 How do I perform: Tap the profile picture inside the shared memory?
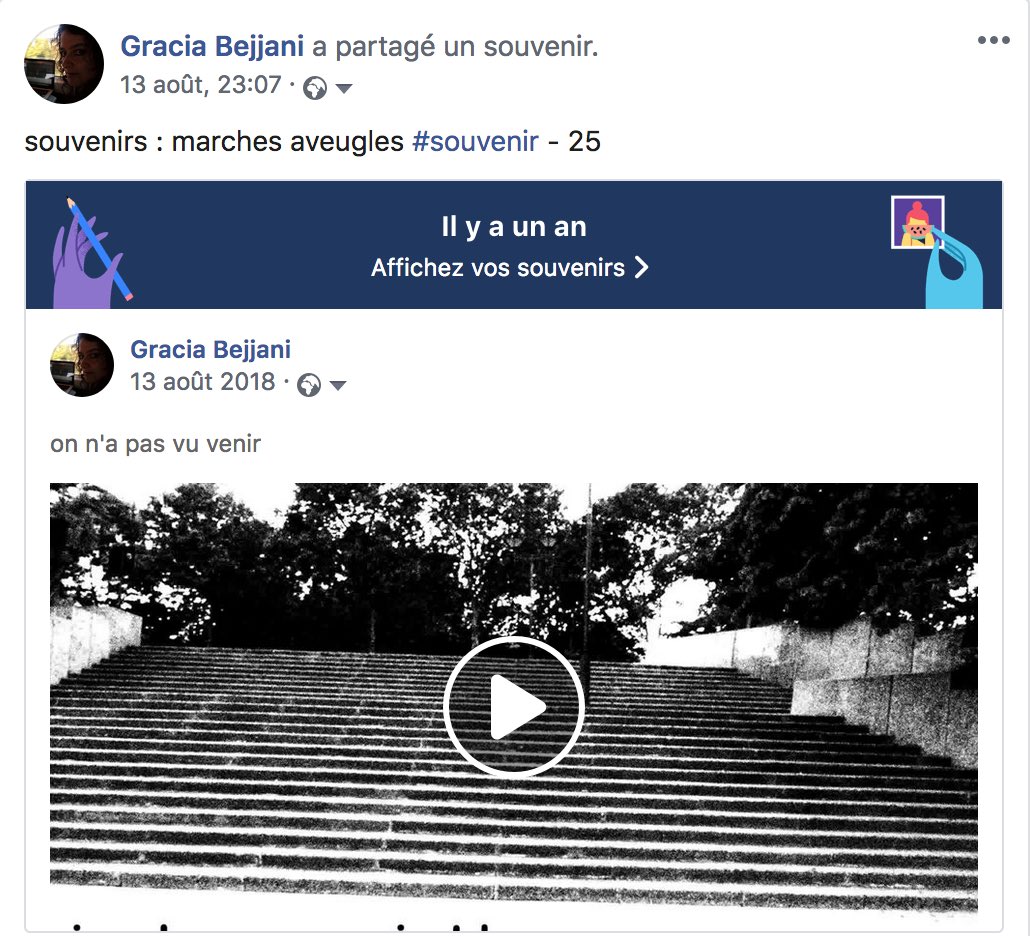[x=82, y=365]
